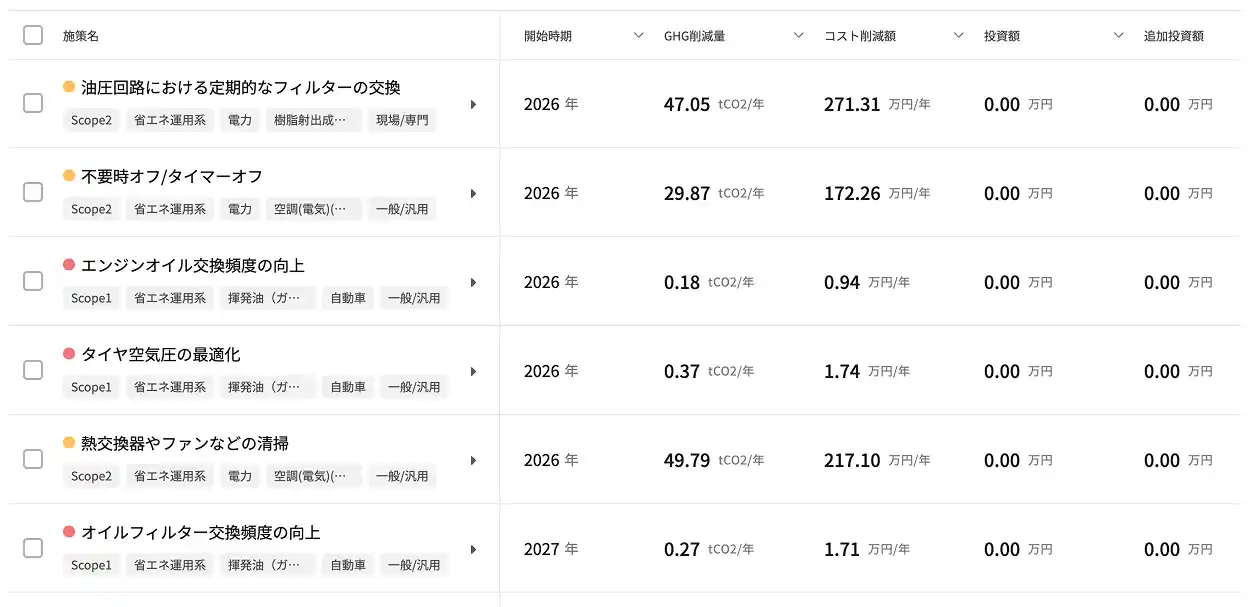Select the 油圧回路における定期的なフィルターの交換 row checkbox
The height and width of the screenshot is (607, 1250).
[x=33, y=103]
